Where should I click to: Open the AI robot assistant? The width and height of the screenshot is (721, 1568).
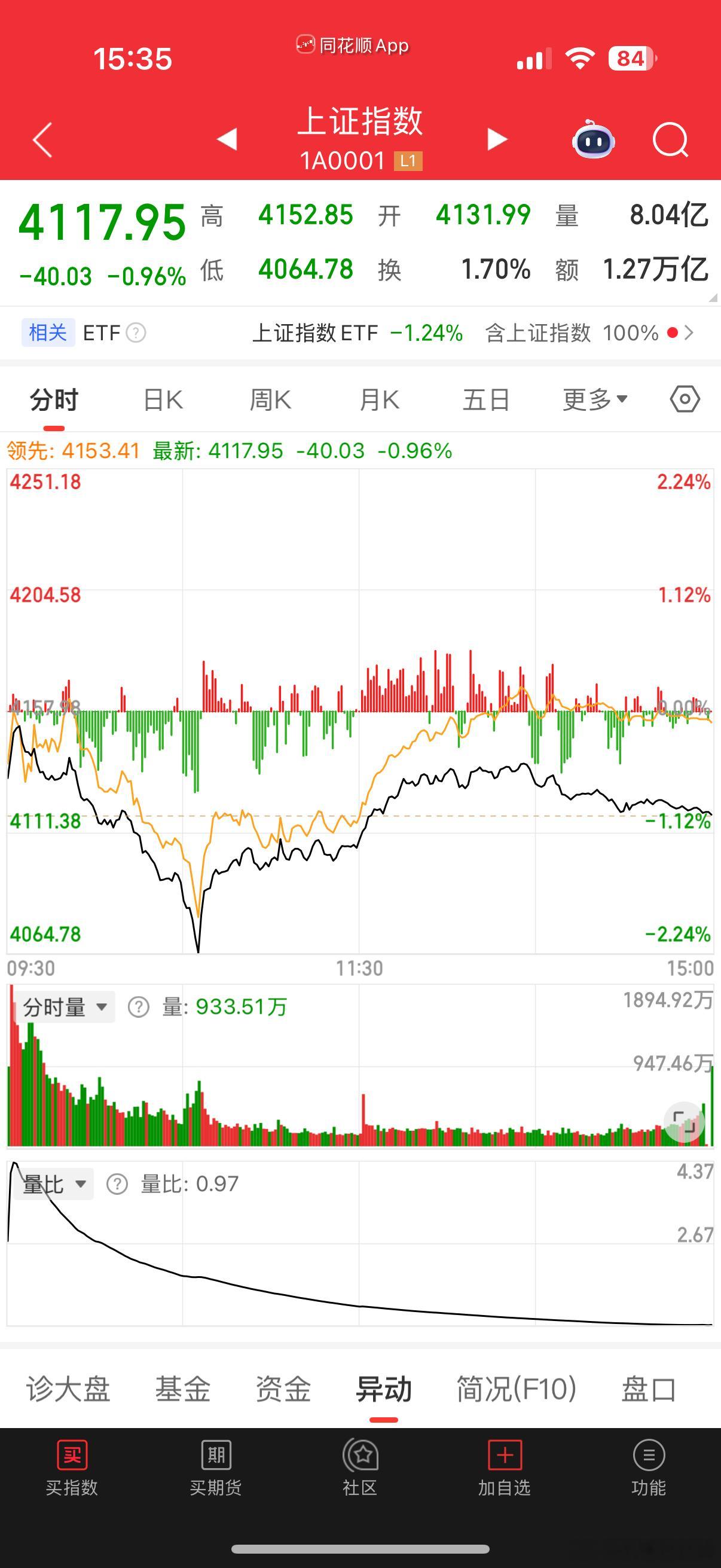pos(593,139)
